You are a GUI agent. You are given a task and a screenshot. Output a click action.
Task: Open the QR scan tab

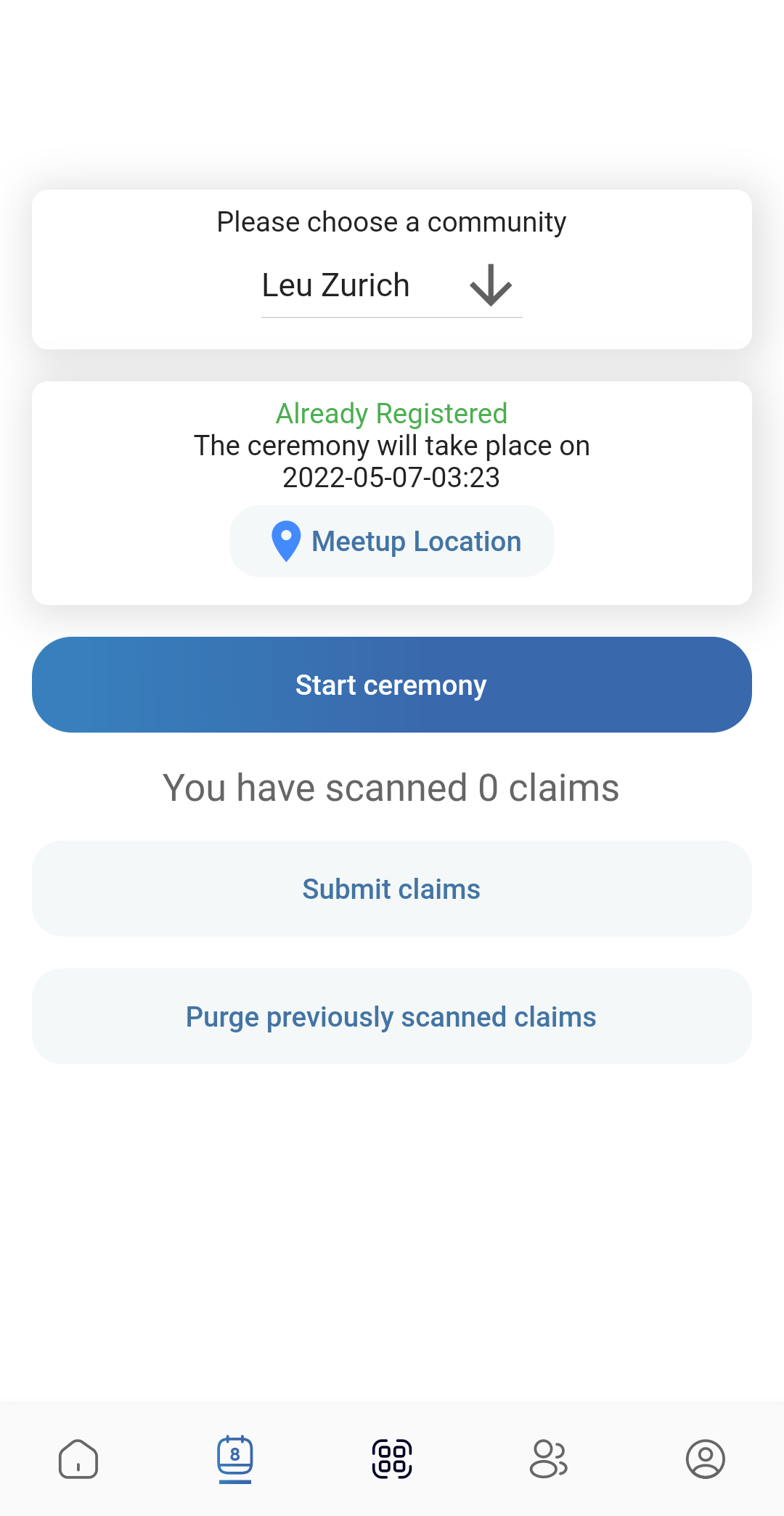tap(392, 1459)
